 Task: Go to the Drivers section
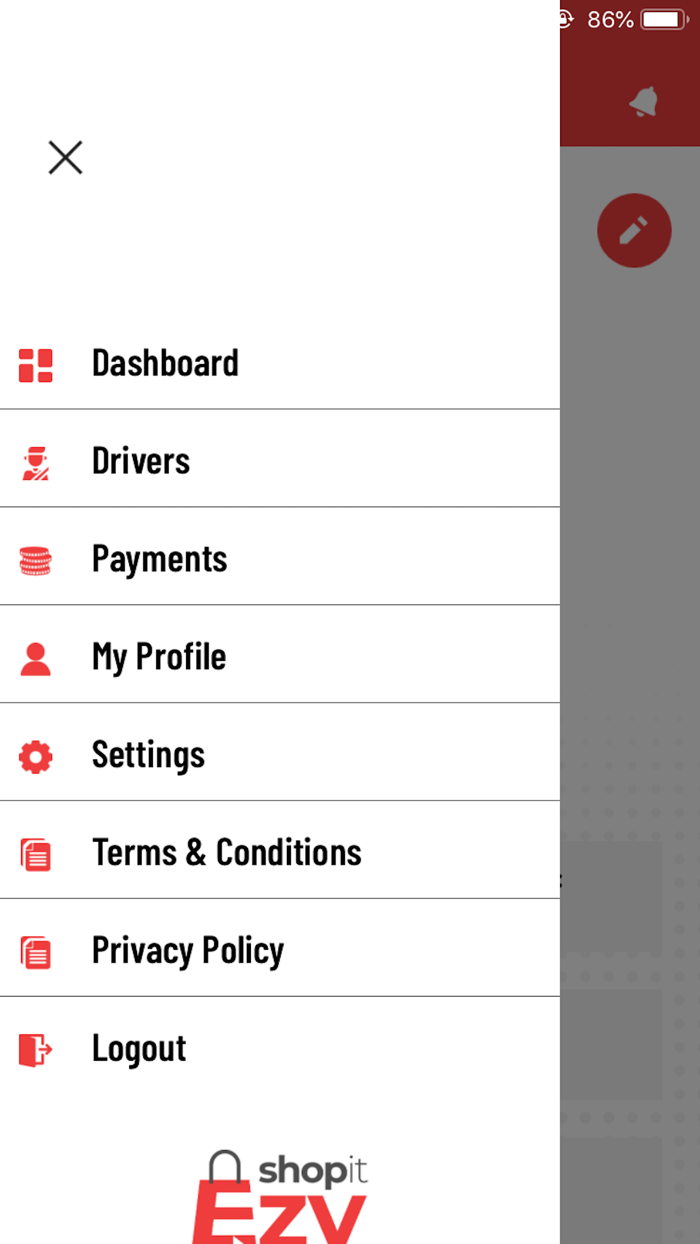[x=141, y=461]
